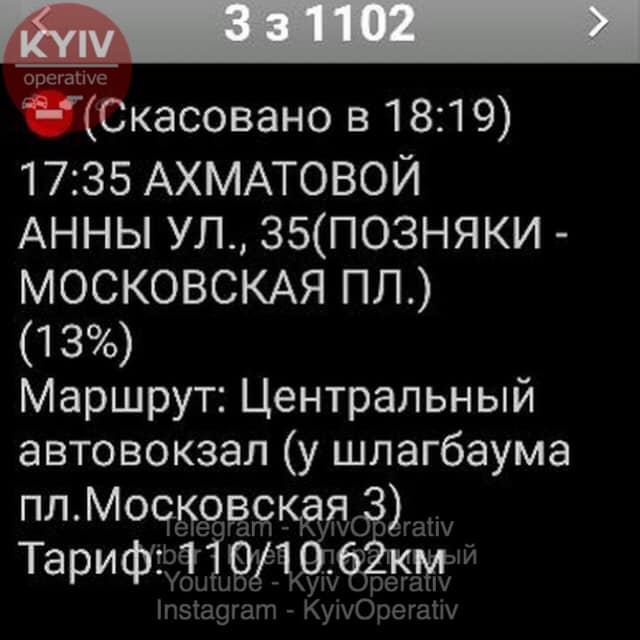Go to the next order arrow

(x=598, y=23)
